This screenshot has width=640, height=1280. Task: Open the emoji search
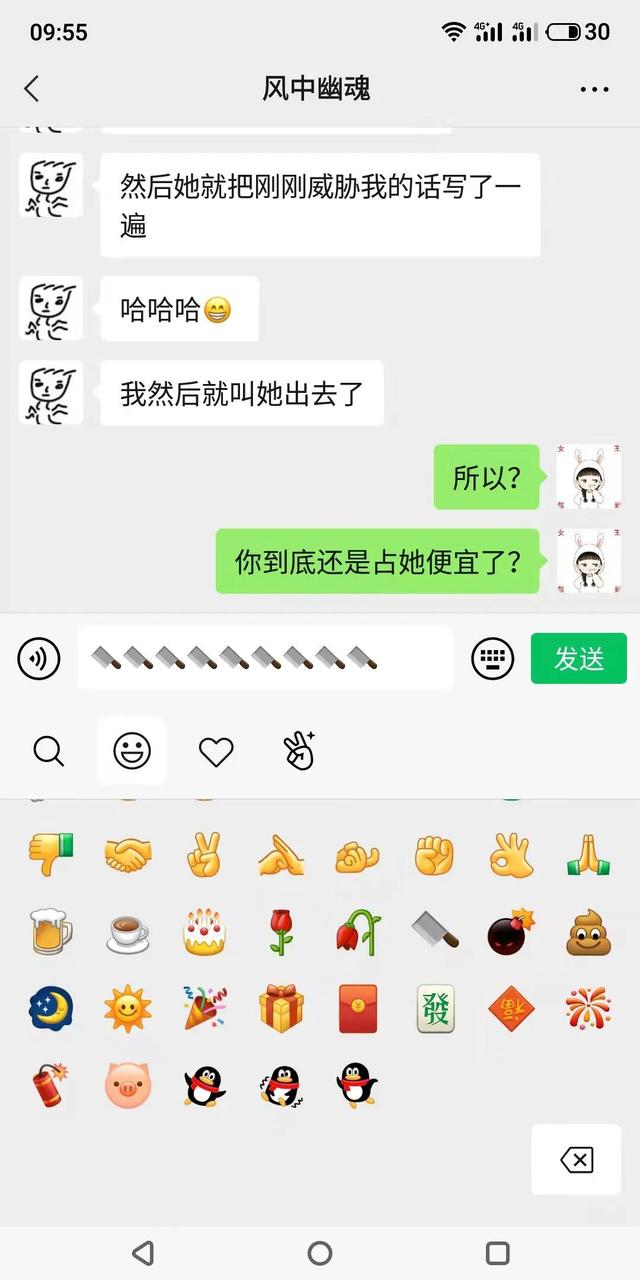click(48, 750)
